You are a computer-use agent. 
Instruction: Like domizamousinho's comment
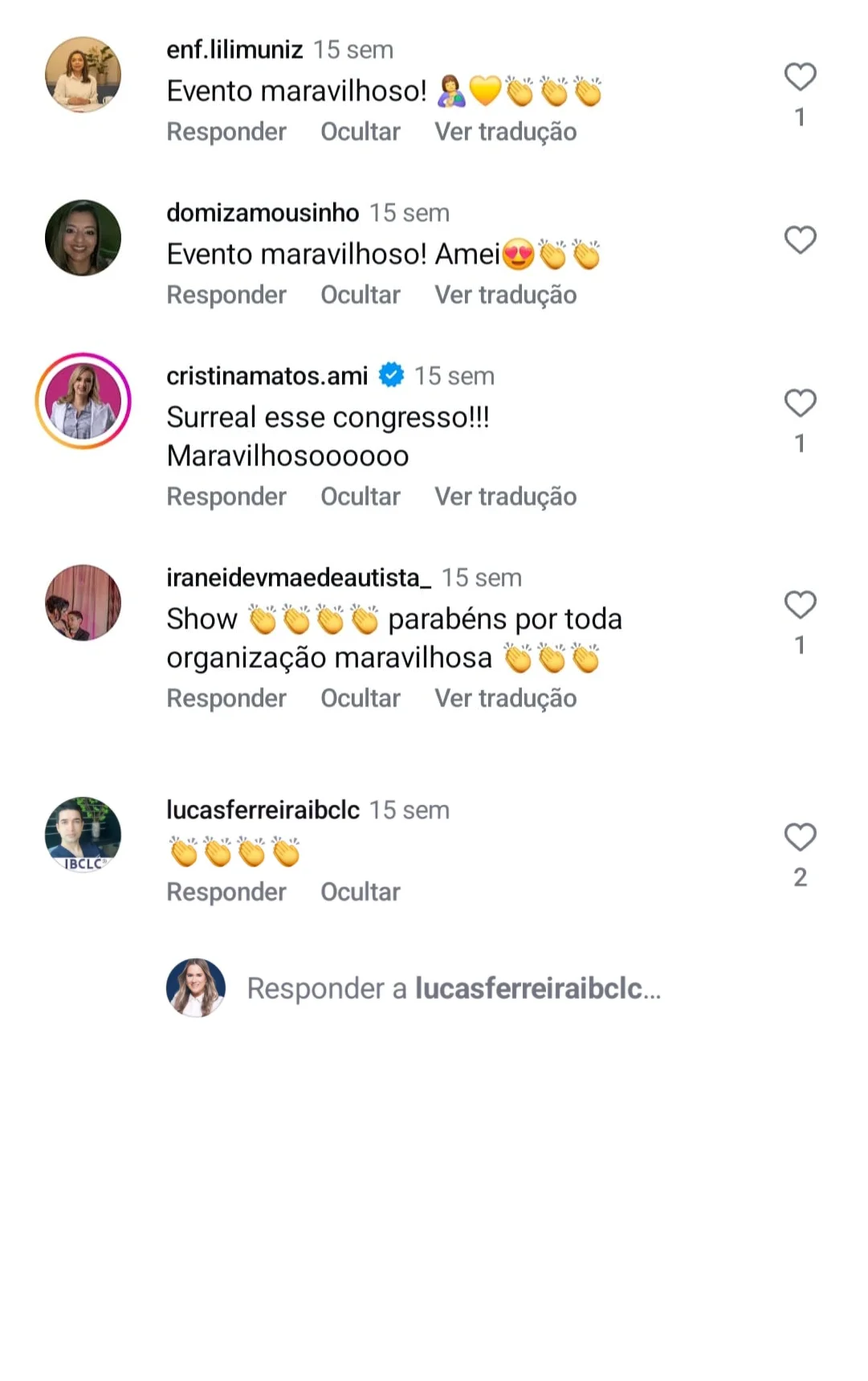(x=800, y=240)
